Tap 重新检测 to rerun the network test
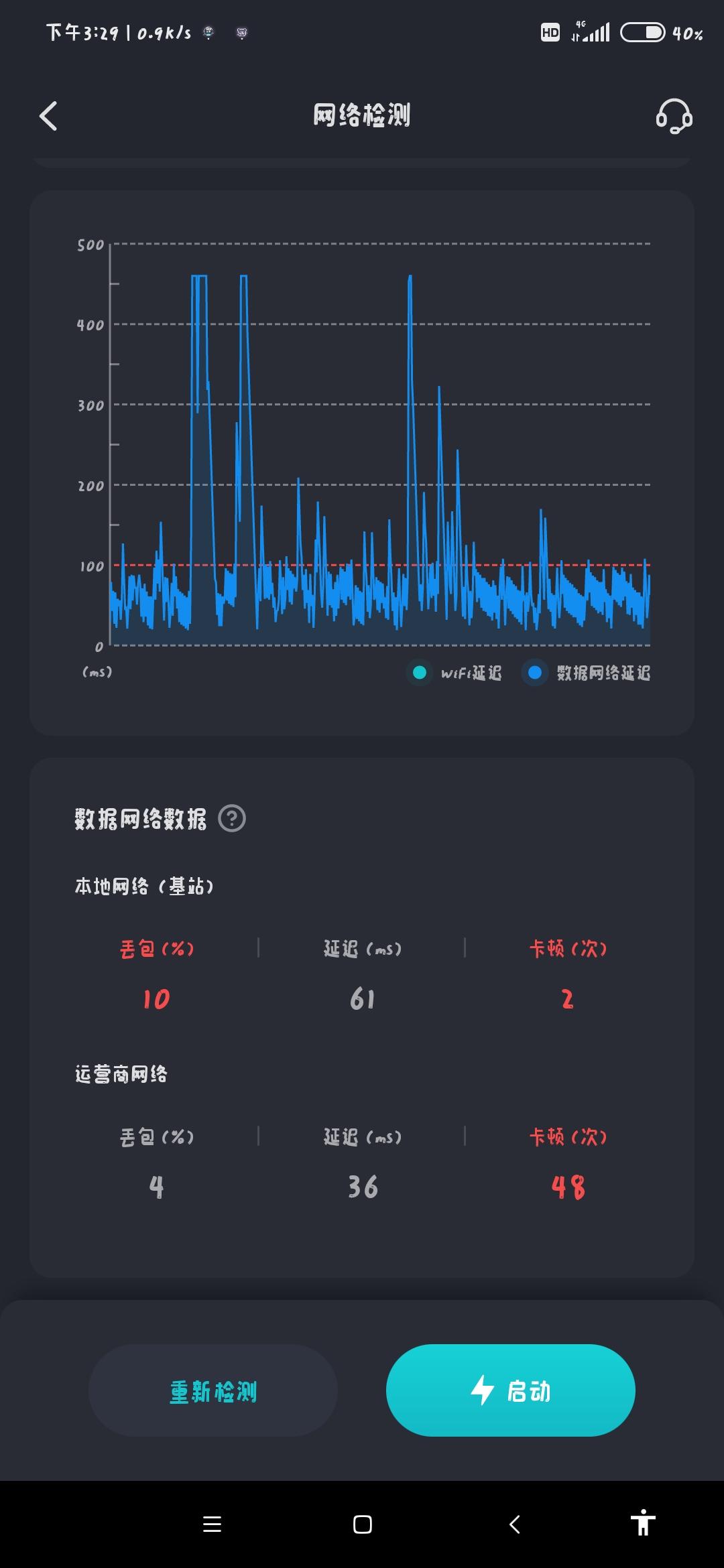 [x=213, y=1390]
